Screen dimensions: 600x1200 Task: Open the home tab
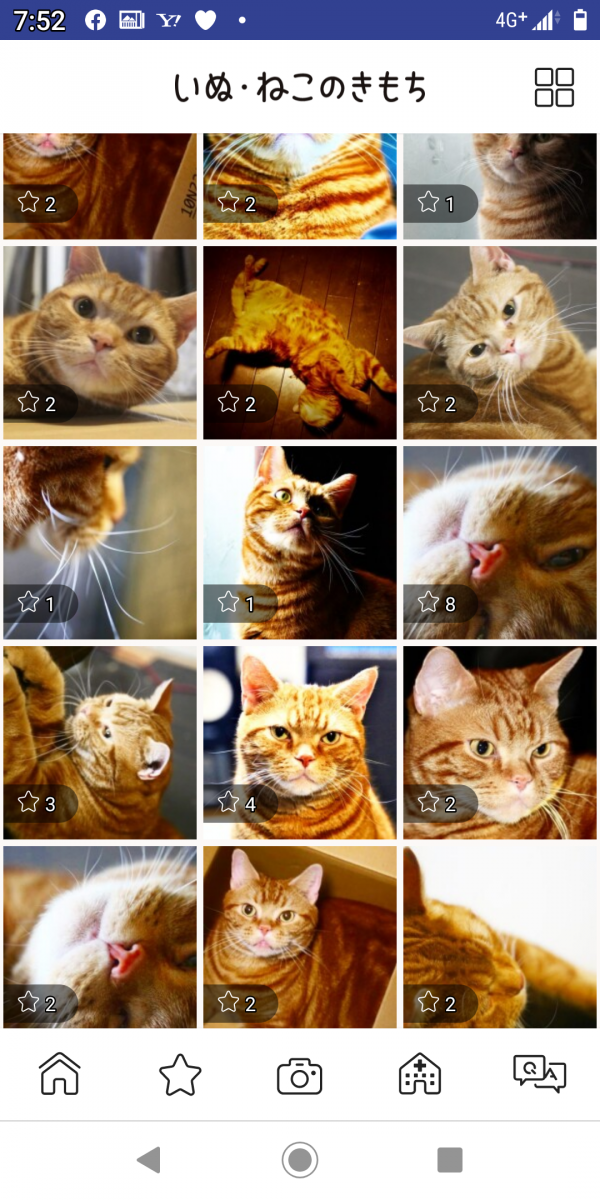(60, 1075)
